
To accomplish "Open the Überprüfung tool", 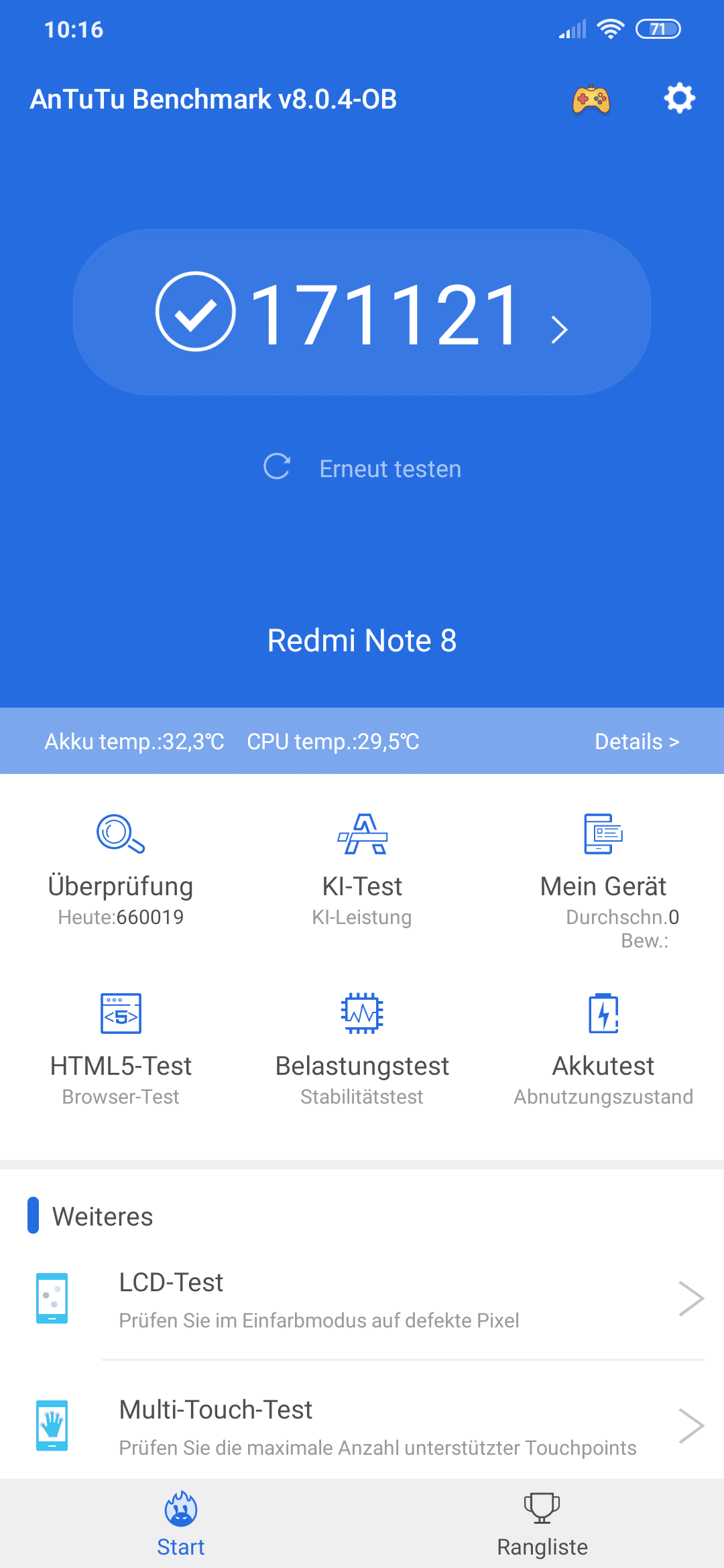I will [121, 870].
